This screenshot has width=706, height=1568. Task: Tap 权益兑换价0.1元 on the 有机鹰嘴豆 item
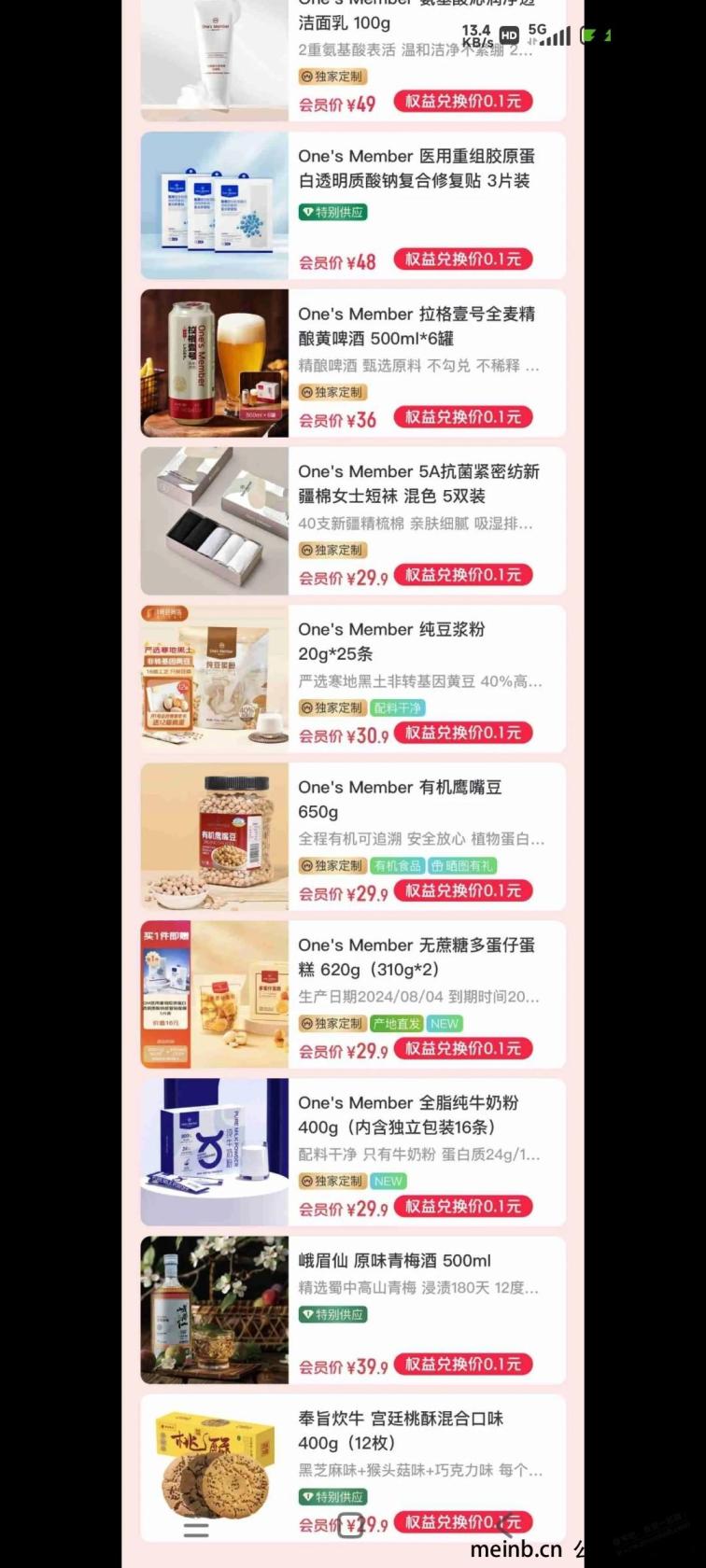[463, 890]
